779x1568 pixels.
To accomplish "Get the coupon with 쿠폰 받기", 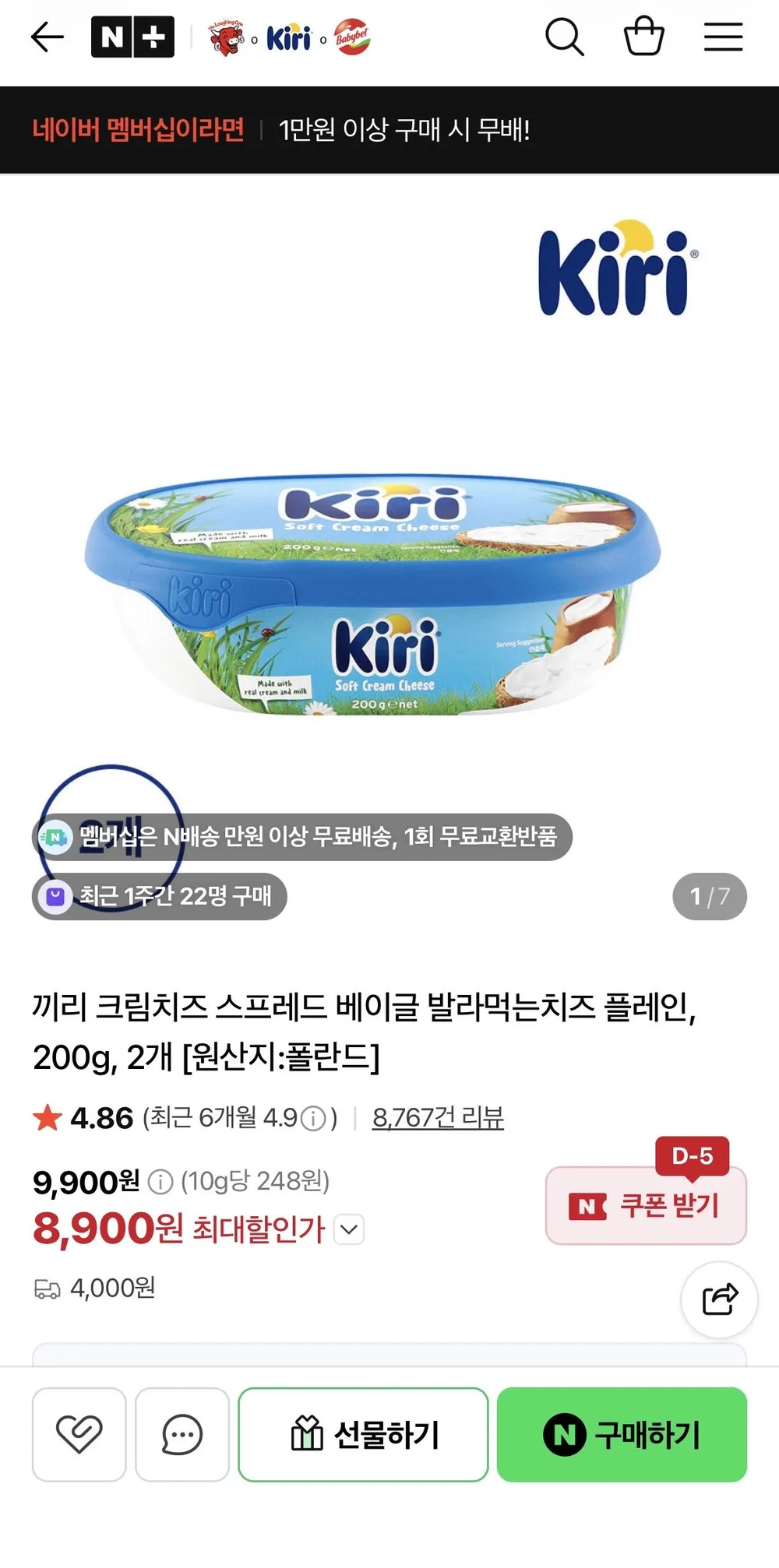I will [646, 1205].
